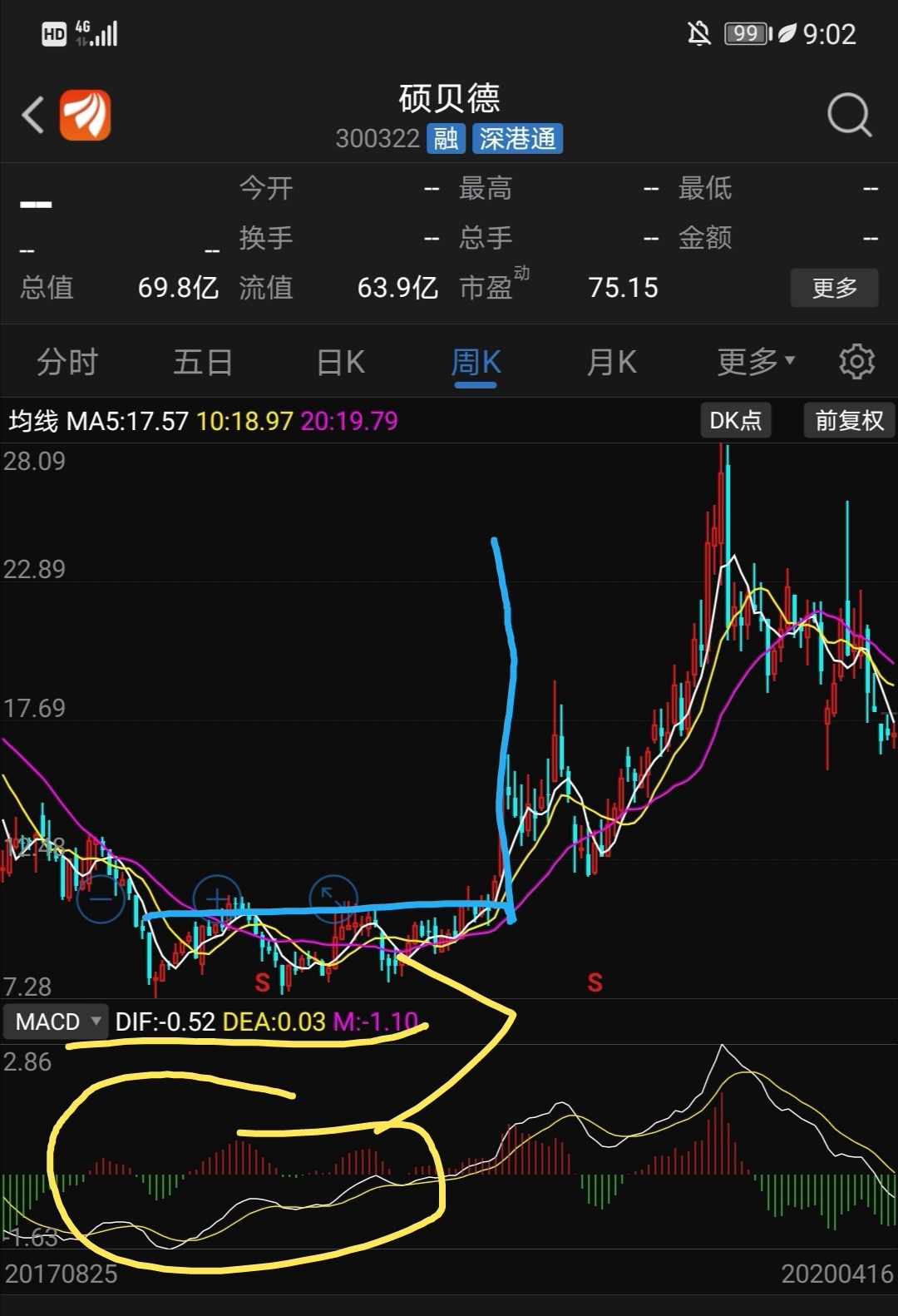Image resolution: width=898 pixels, height=1316 pixels.
Task: Tap the 更多 button in quote details
Action: 834,288
